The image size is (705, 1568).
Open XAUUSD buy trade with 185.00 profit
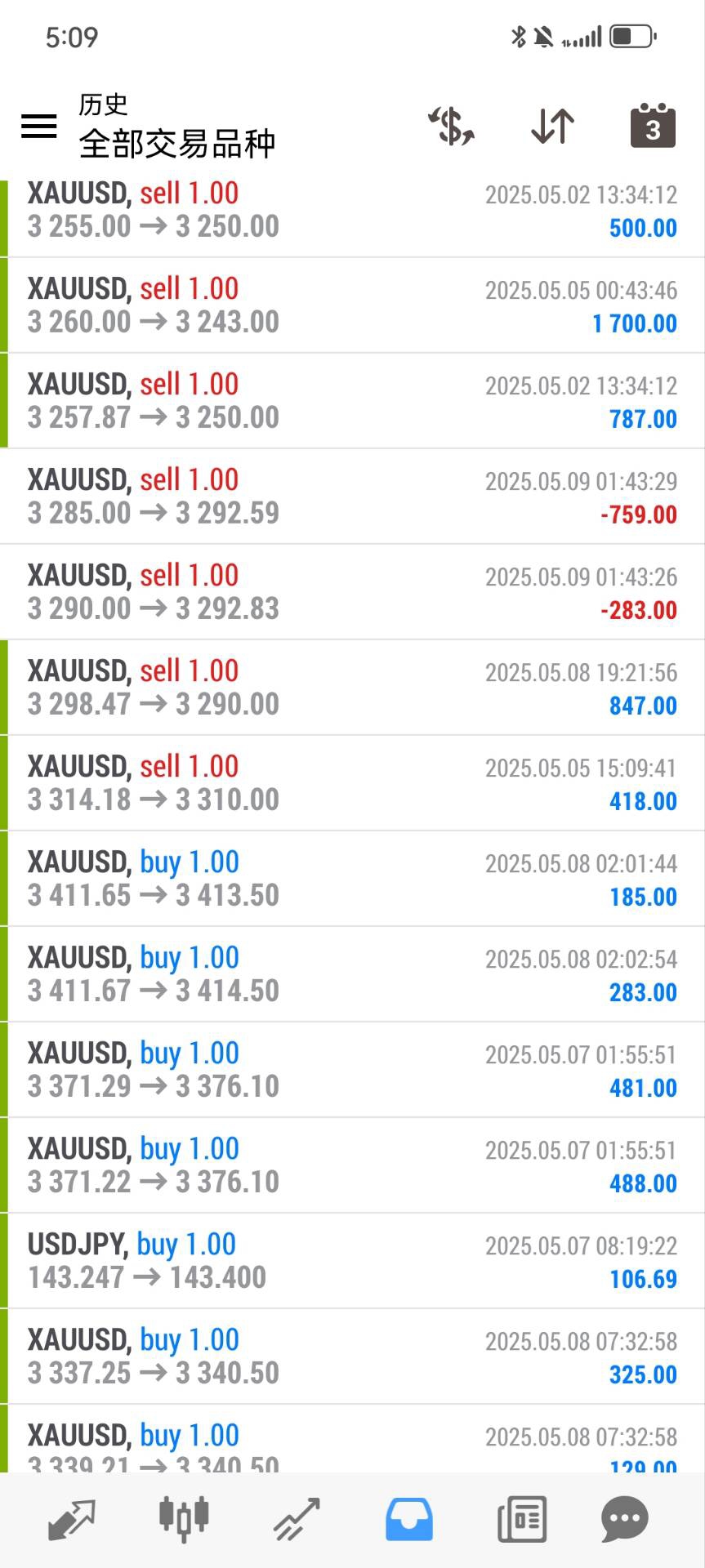coord(352,879)
